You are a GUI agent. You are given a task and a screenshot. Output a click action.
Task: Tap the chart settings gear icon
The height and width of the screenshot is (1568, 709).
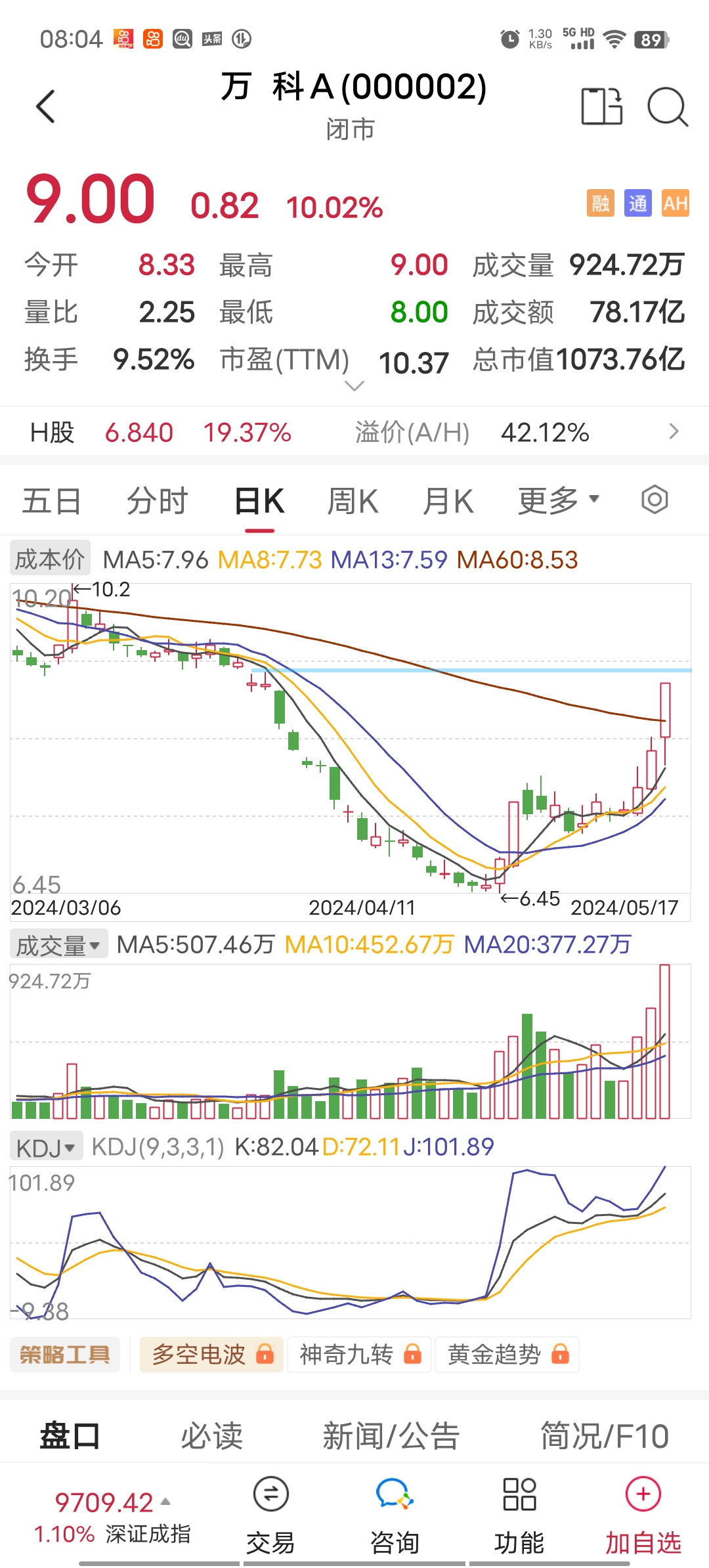click(x=655, y=500)
